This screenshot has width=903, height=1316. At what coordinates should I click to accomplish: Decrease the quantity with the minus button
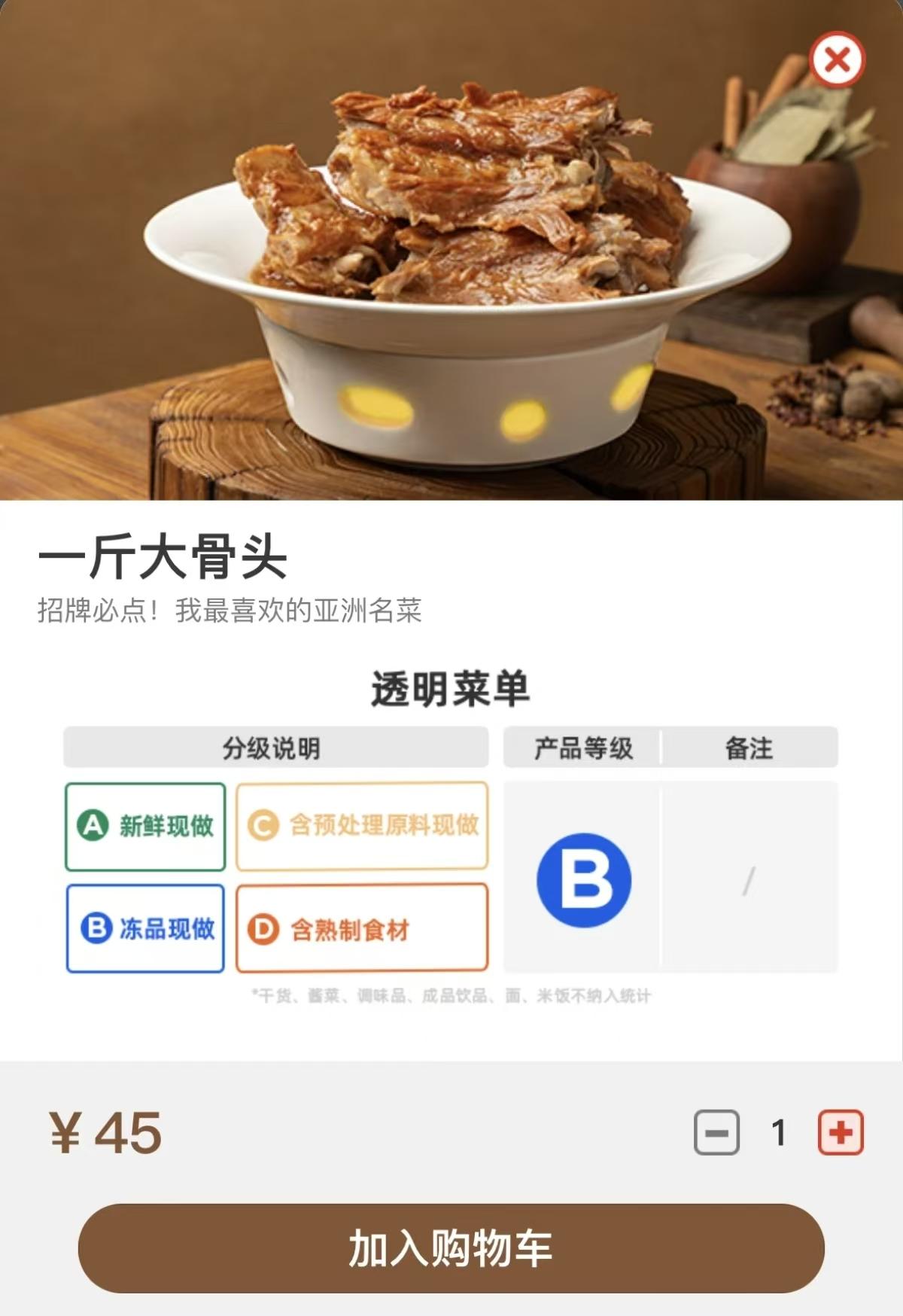click(716, 1132)
